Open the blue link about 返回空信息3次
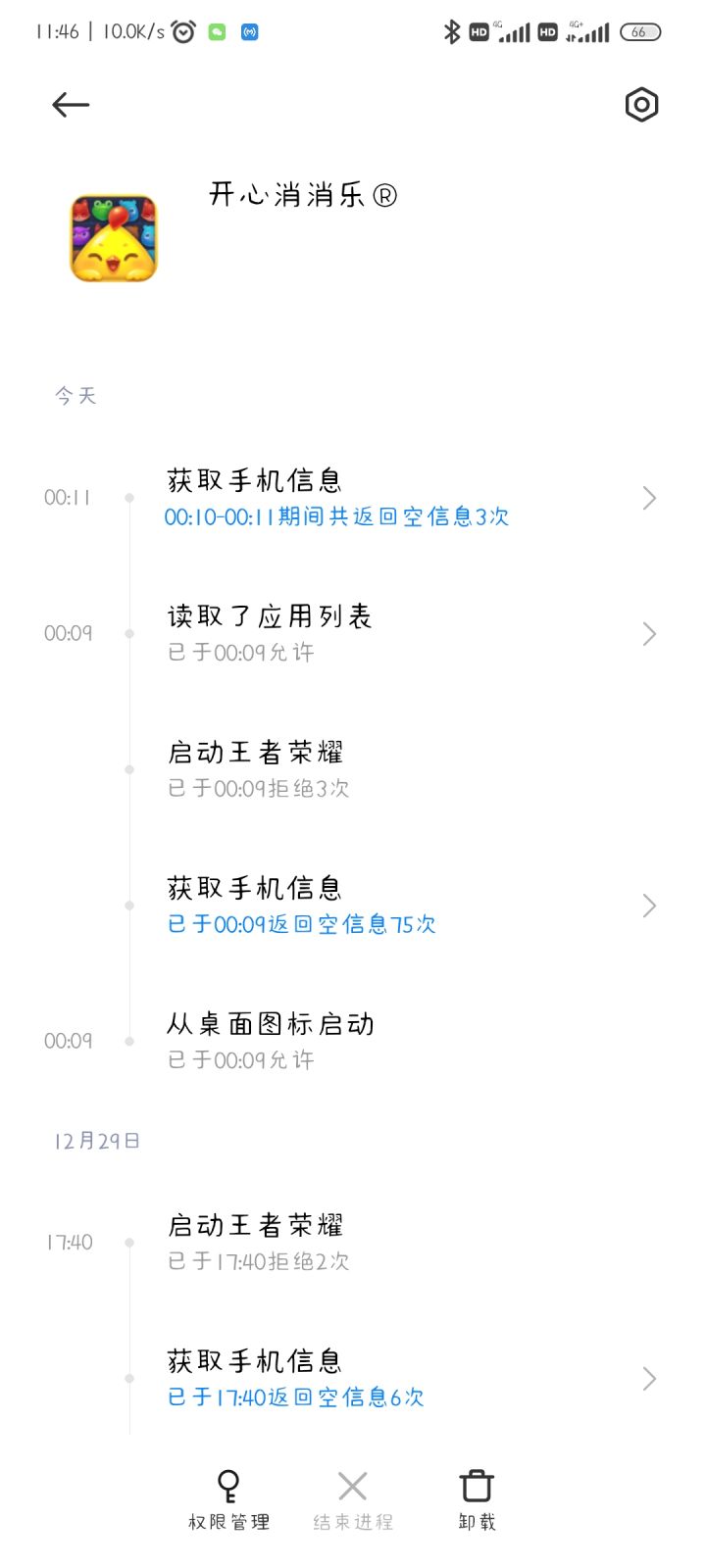The height and width of the screenshot is (1568, 706). [337, 515]
